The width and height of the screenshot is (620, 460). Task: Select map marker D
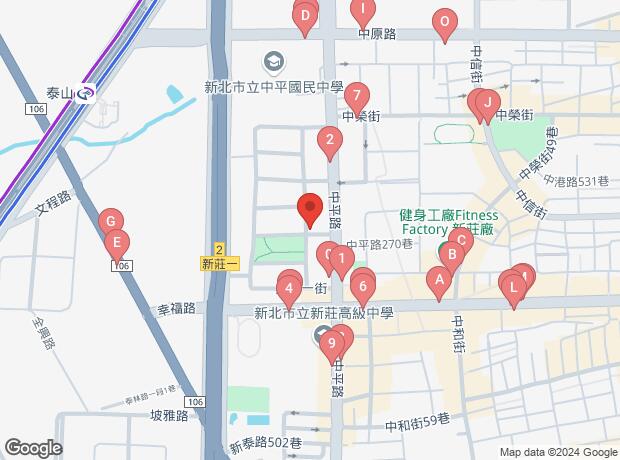[304, 16]
